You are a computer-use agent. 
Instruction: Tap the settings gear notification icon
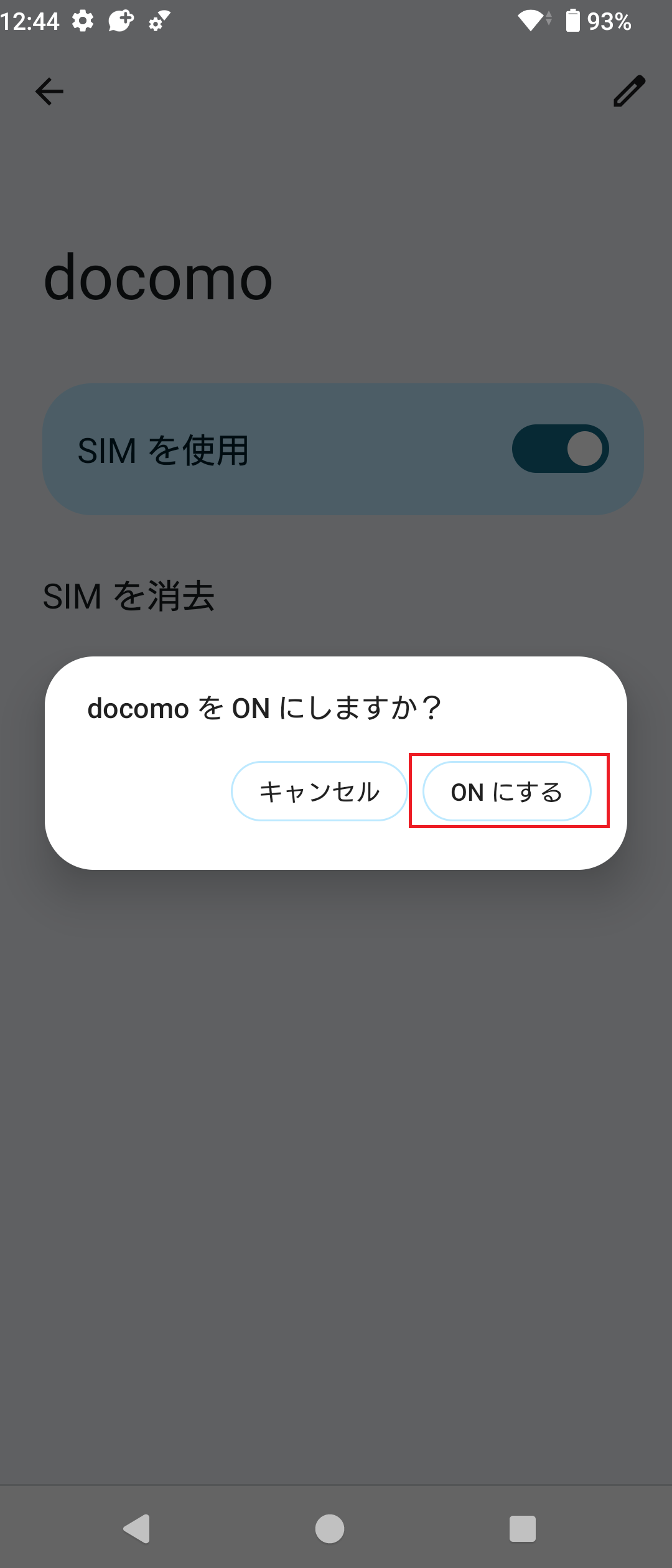click(x=83, y=21)
